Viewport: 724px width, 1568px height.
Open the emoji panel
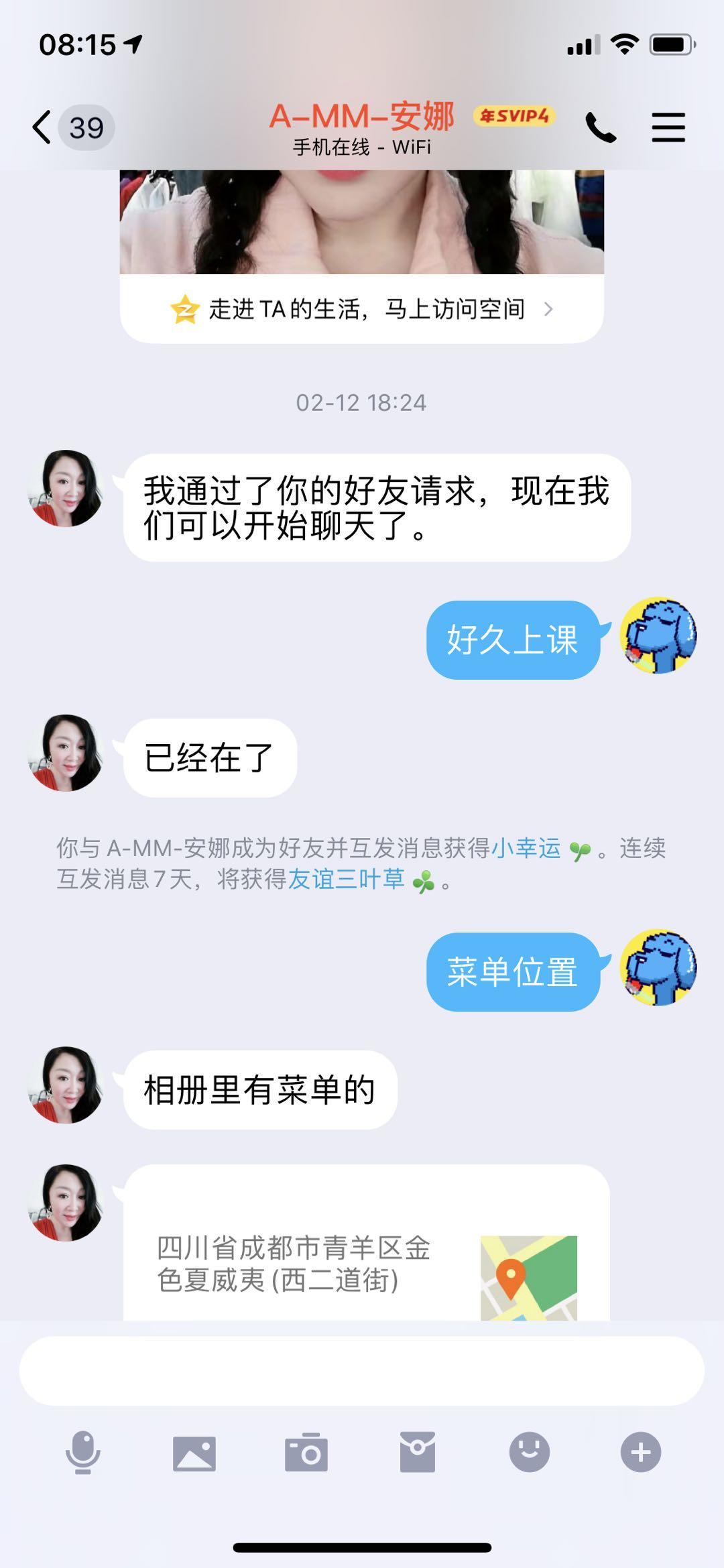click(x=529, y=1453)
